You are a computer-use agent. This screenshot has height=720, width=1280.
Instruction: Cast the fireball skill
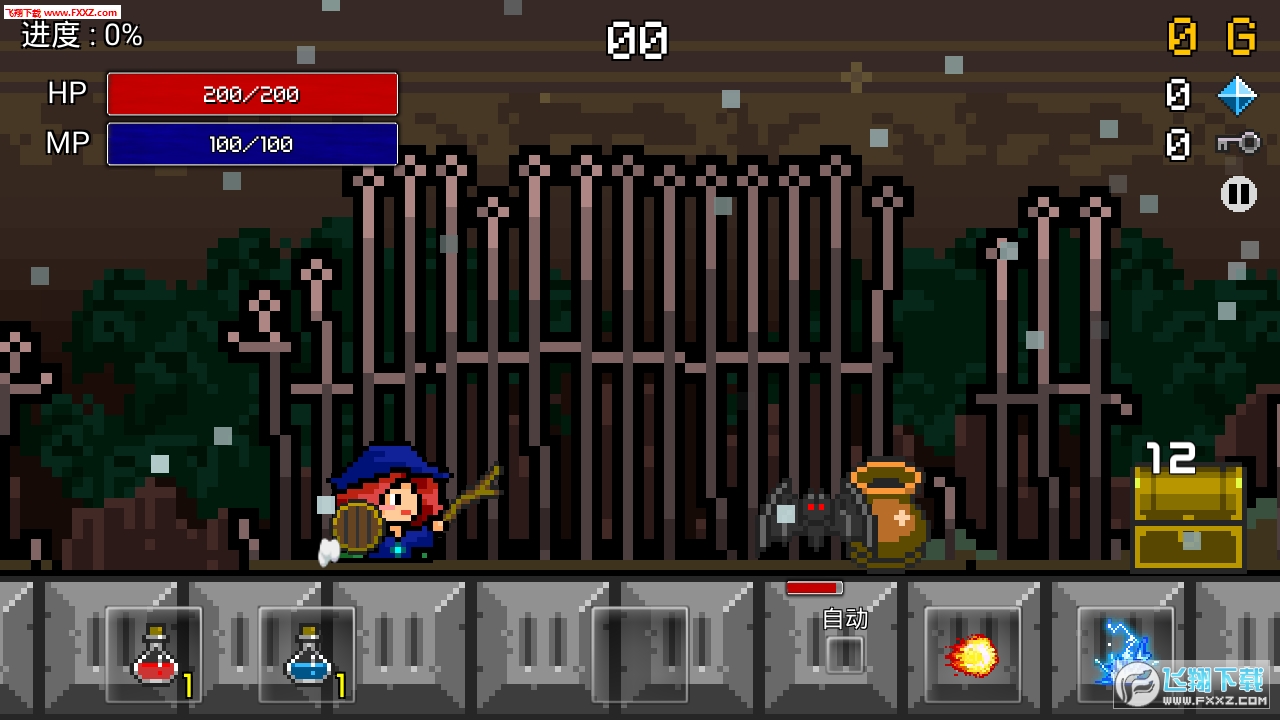972,655
